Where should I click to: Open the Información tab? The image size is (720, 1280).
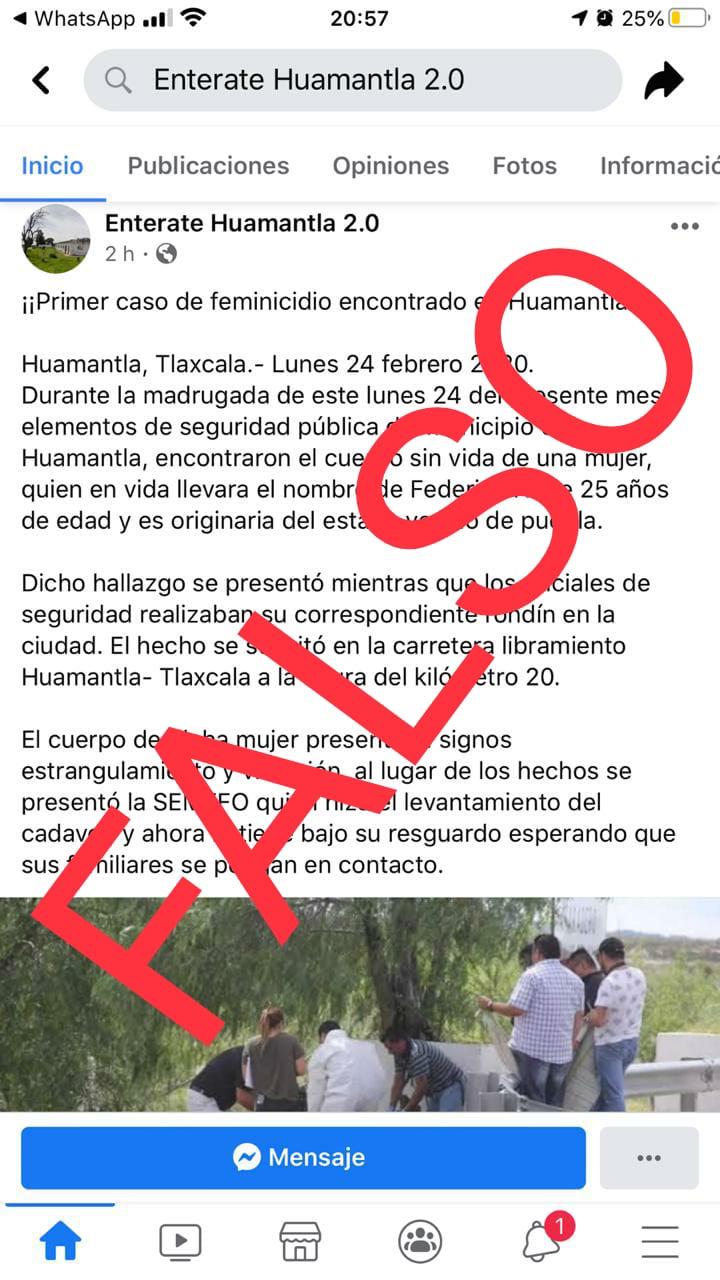coord(660,166)
